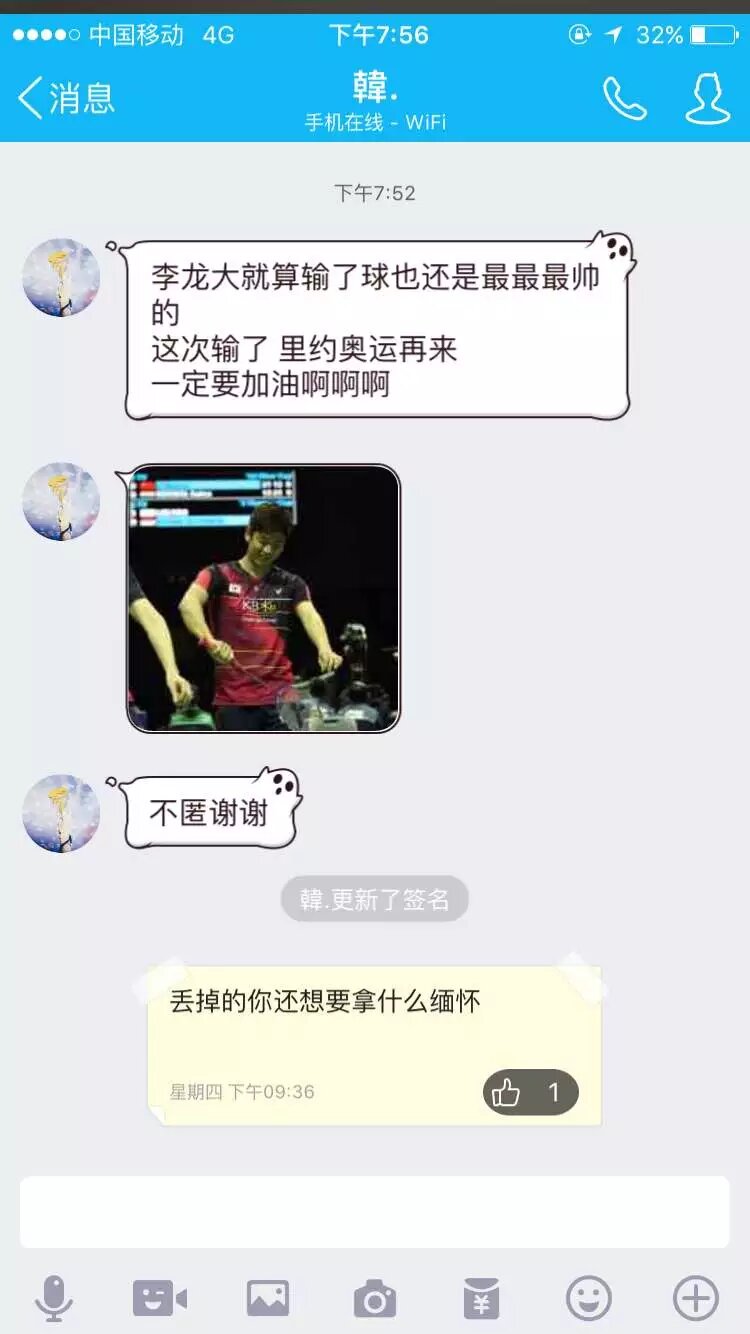Like the signature note with thumbs-up

point(530,1092)
